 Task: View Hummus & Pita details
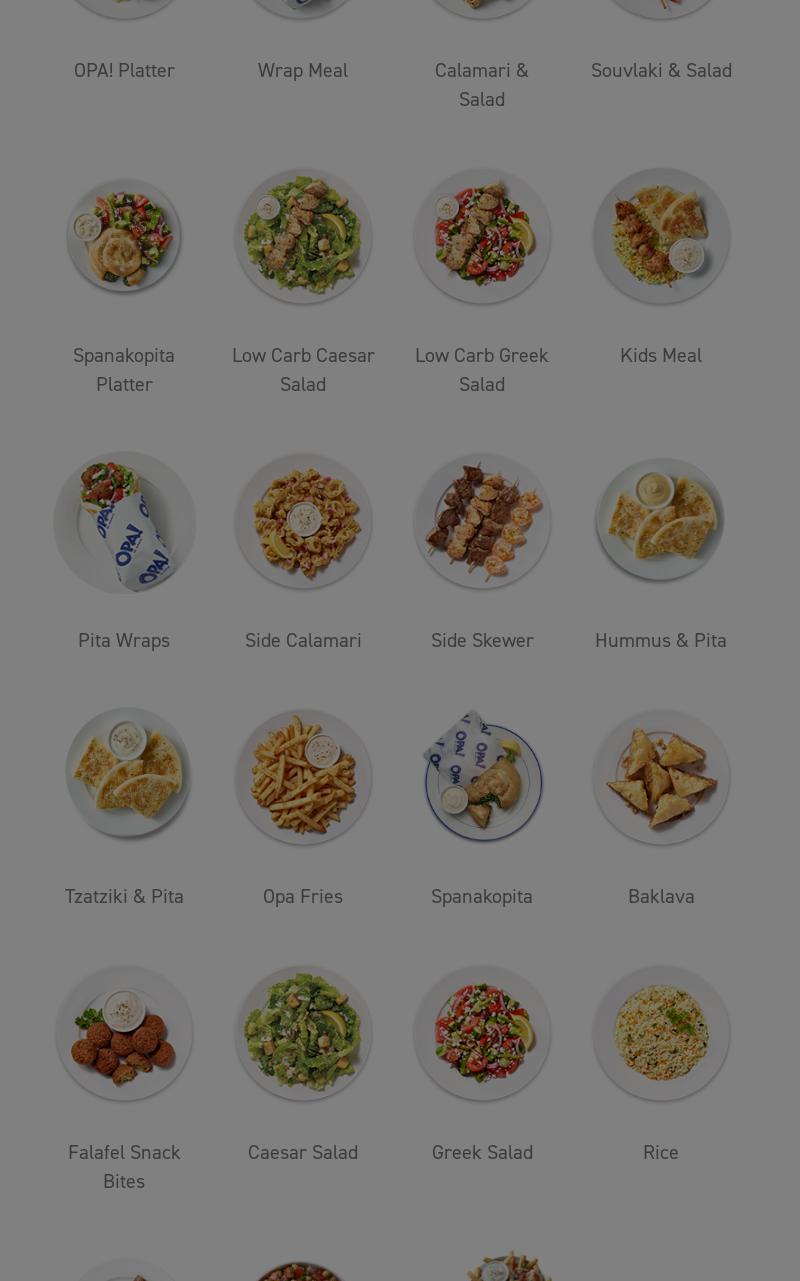661,521
